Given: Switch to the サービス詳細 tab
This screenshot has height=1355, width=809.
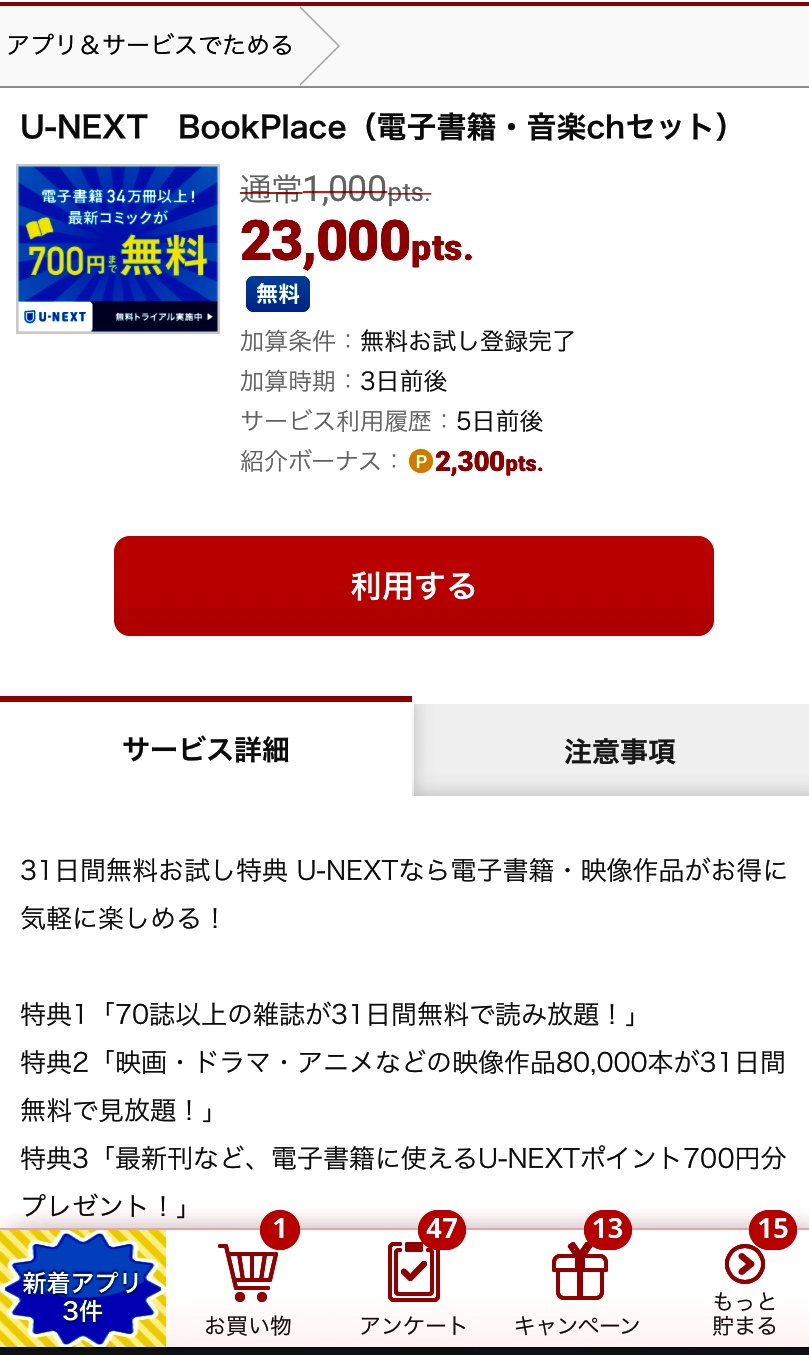Looking at the screenshot, I should point(206,750).
